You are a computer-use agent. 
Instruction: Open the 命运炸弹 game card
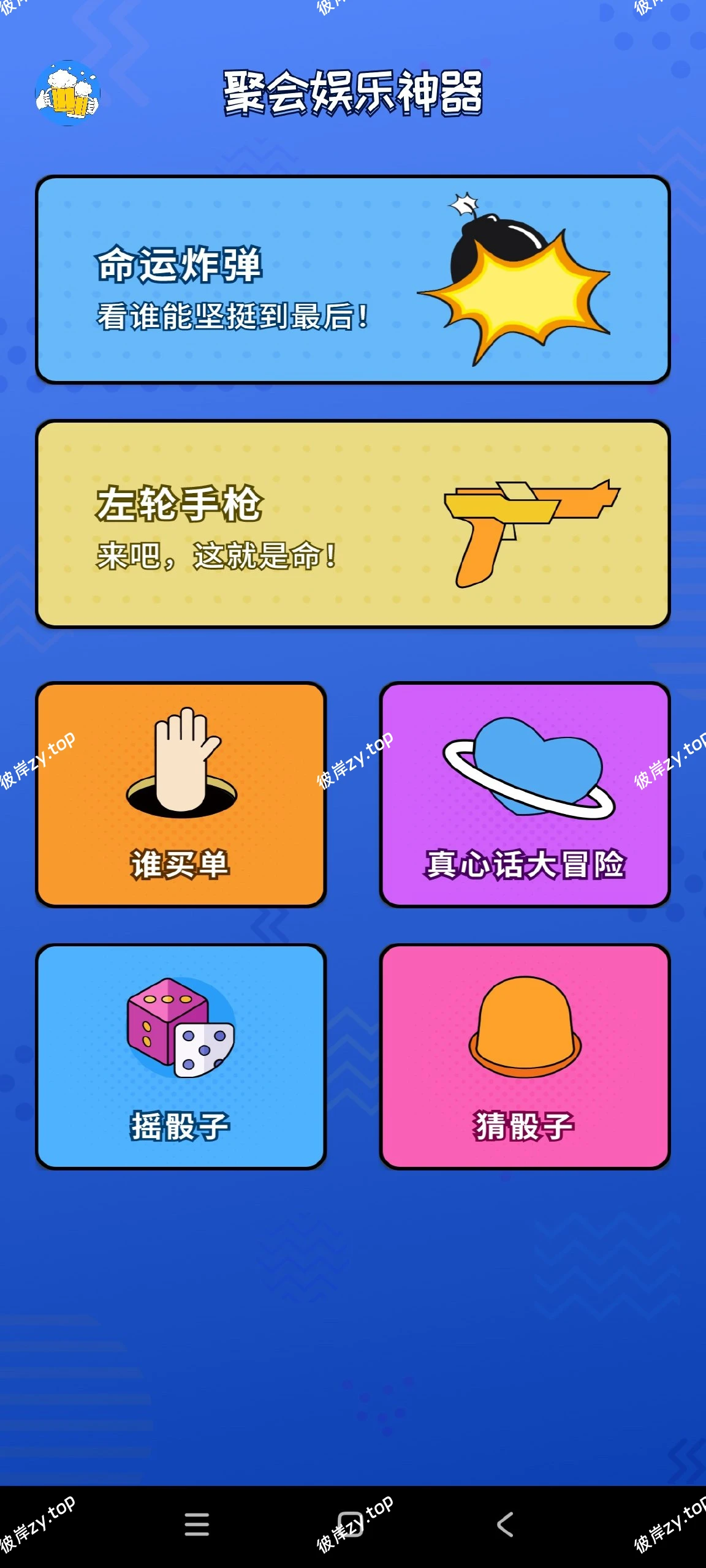tap(353, 279)
